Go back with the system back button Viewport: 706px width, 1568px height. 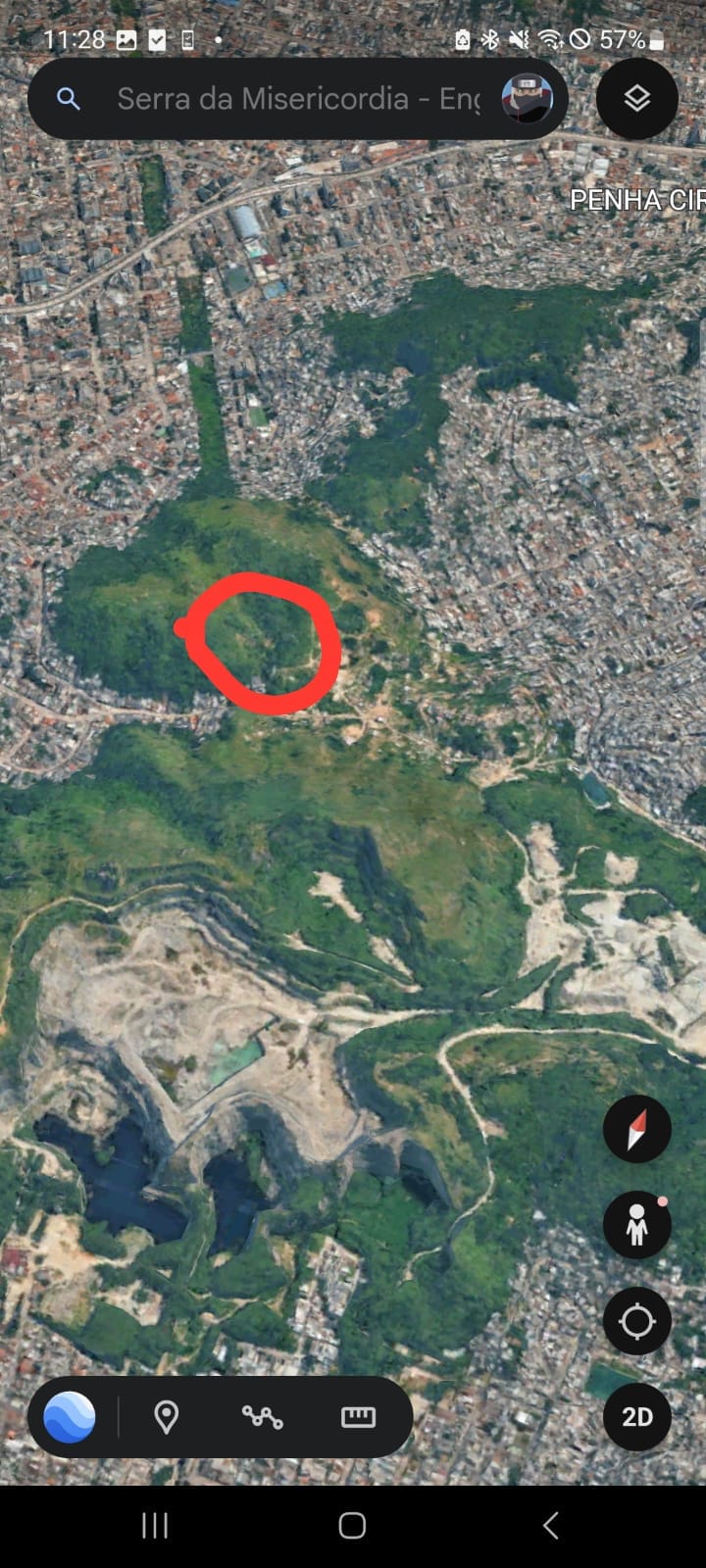551,1525
